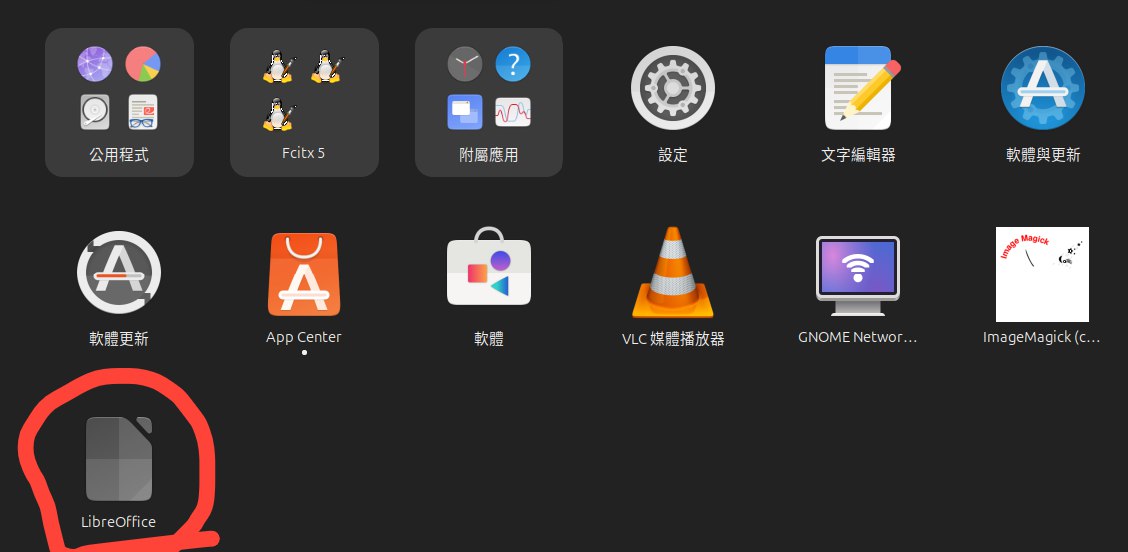Launch App Center
Image resolution: width=1128 pixels, height=552 pixels.
point(304,274)
